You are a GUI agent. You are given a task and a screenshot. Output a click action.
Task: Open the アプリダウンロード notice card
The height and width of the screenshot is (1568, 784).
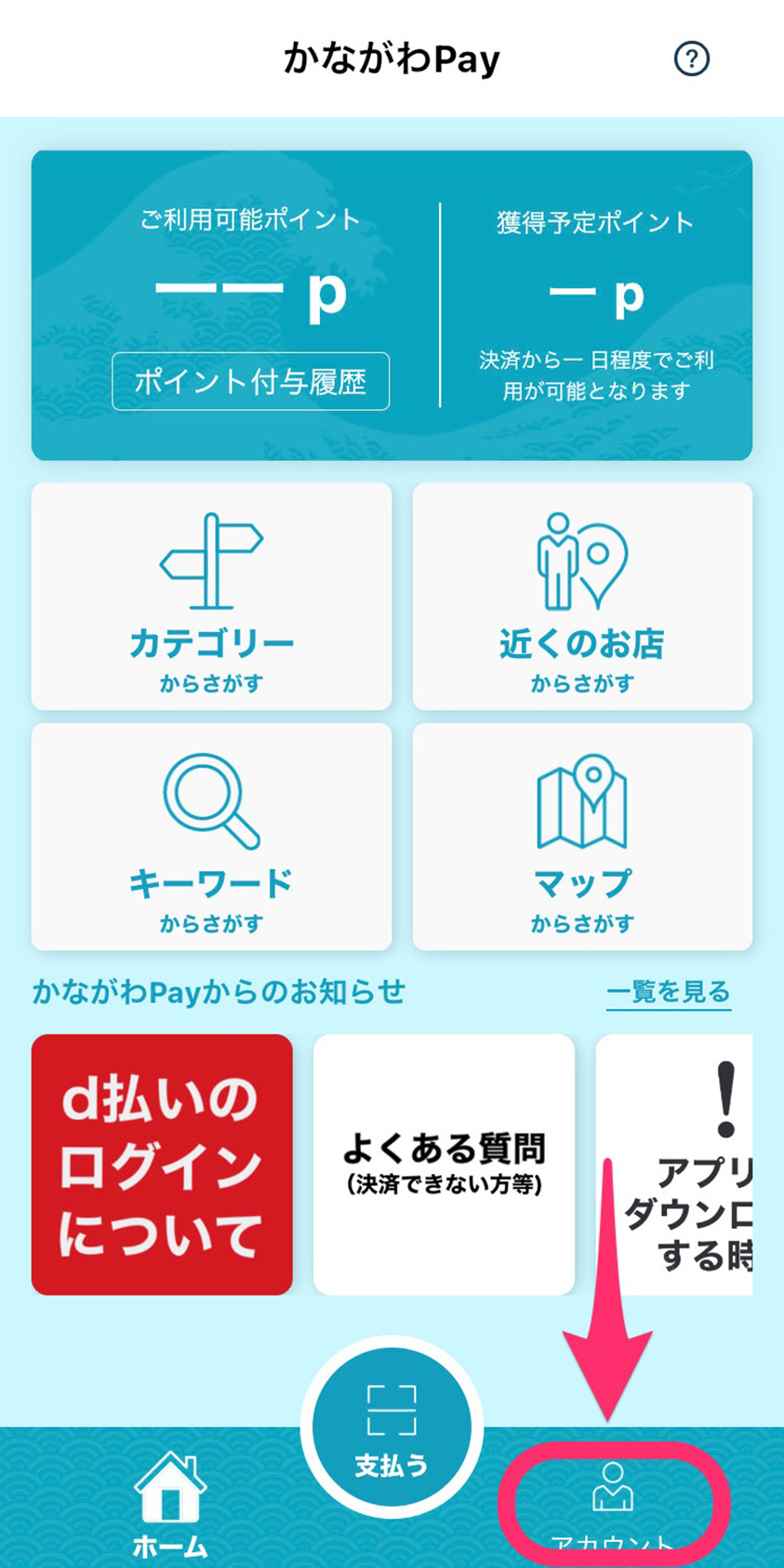[x=674, y=1165]
